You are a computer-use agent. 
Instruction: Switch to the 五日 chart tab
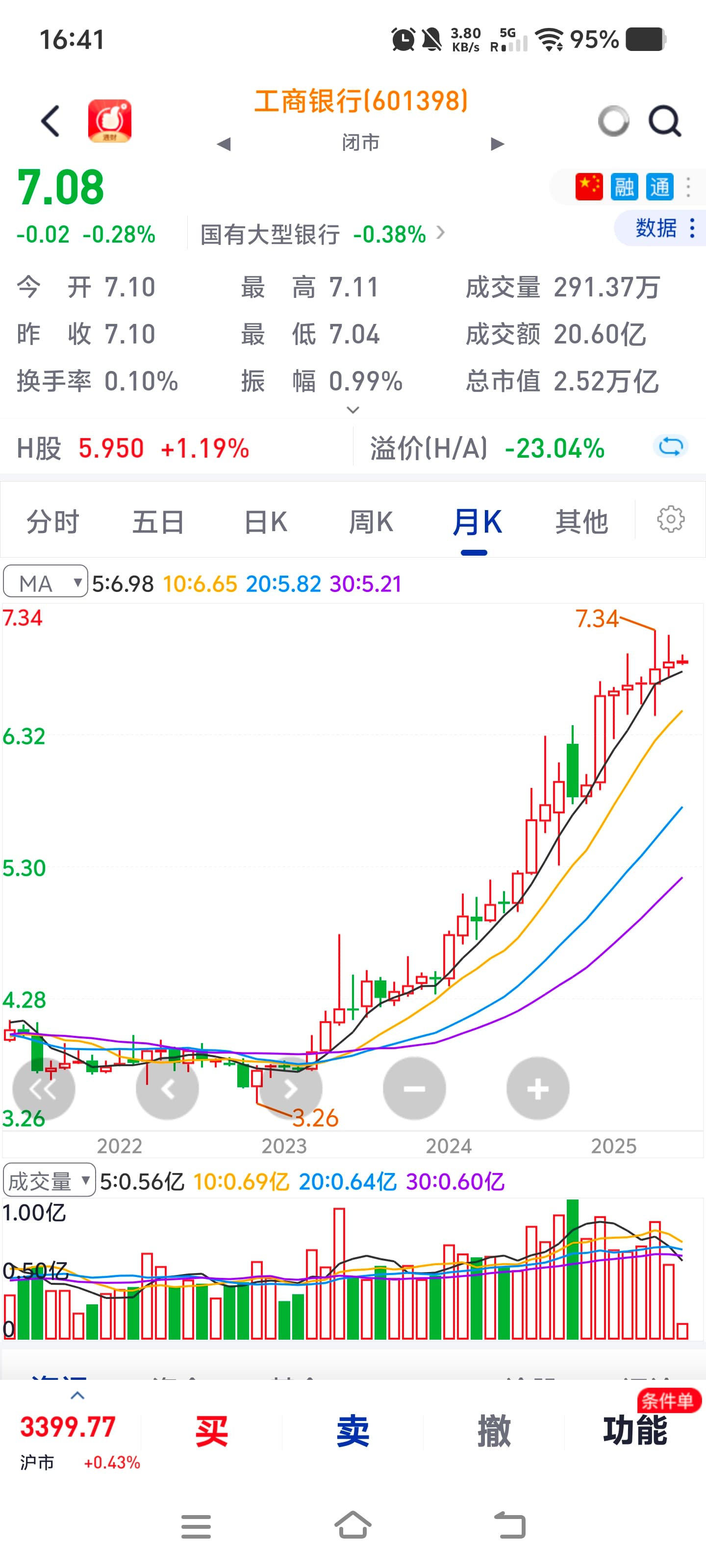(158, 522)
